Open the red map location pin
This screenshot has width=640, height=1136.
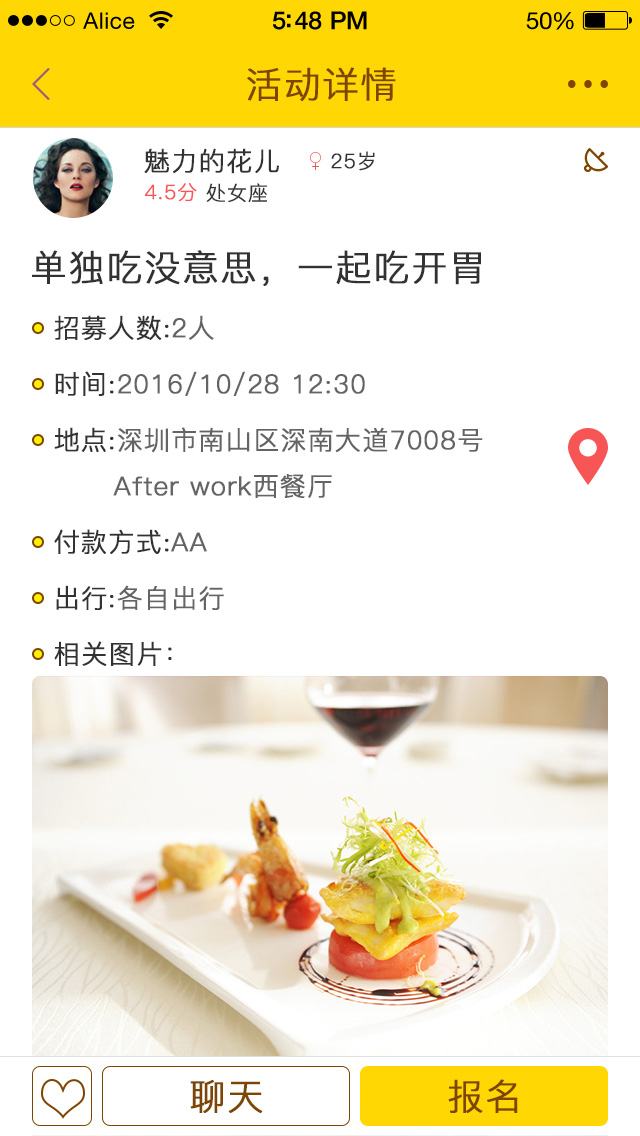pos(588,456)
